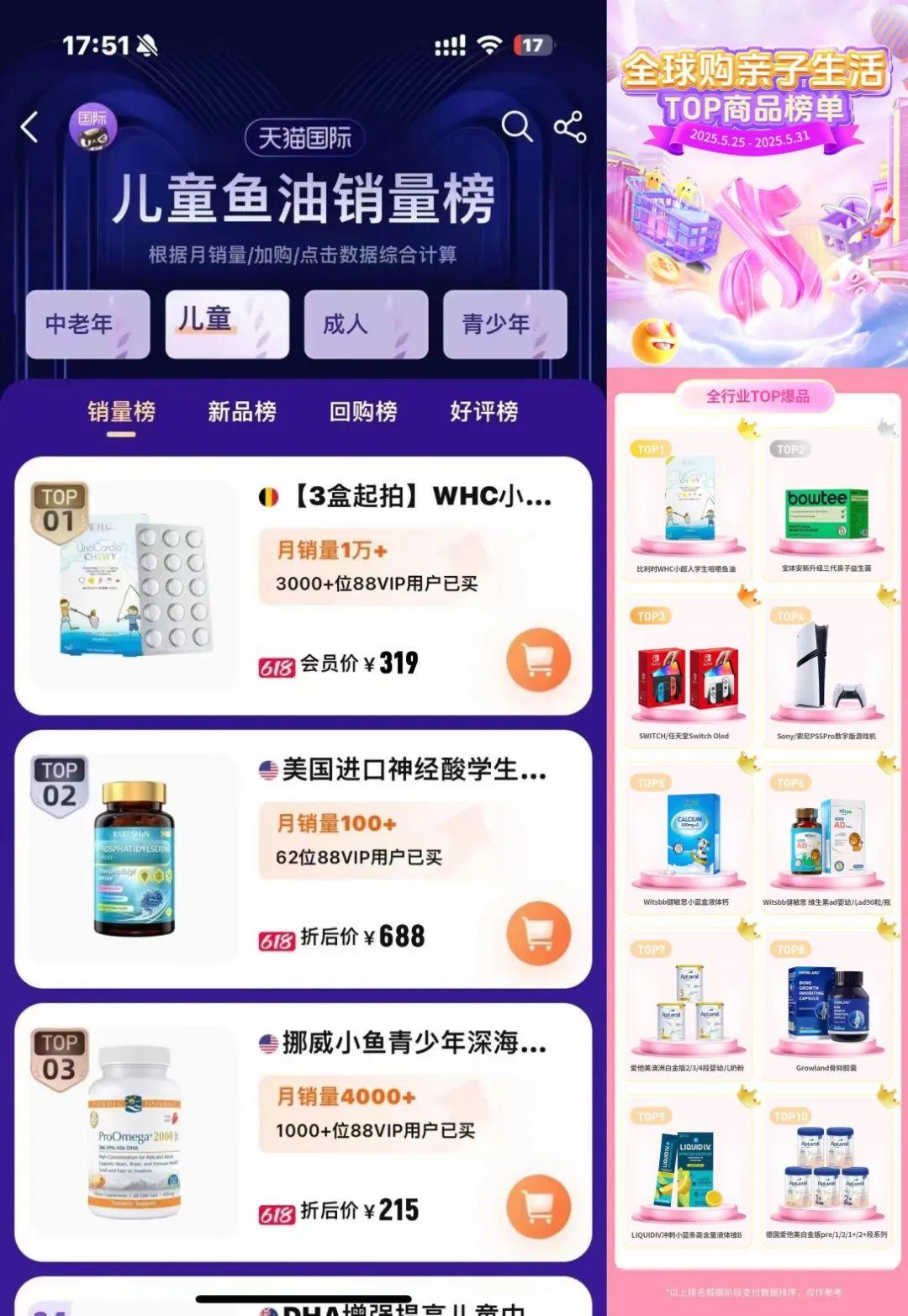This screenshot has height=1316, width=908.
Task: Switch to the 回购榜 tab
Action: tap(363, 412)
